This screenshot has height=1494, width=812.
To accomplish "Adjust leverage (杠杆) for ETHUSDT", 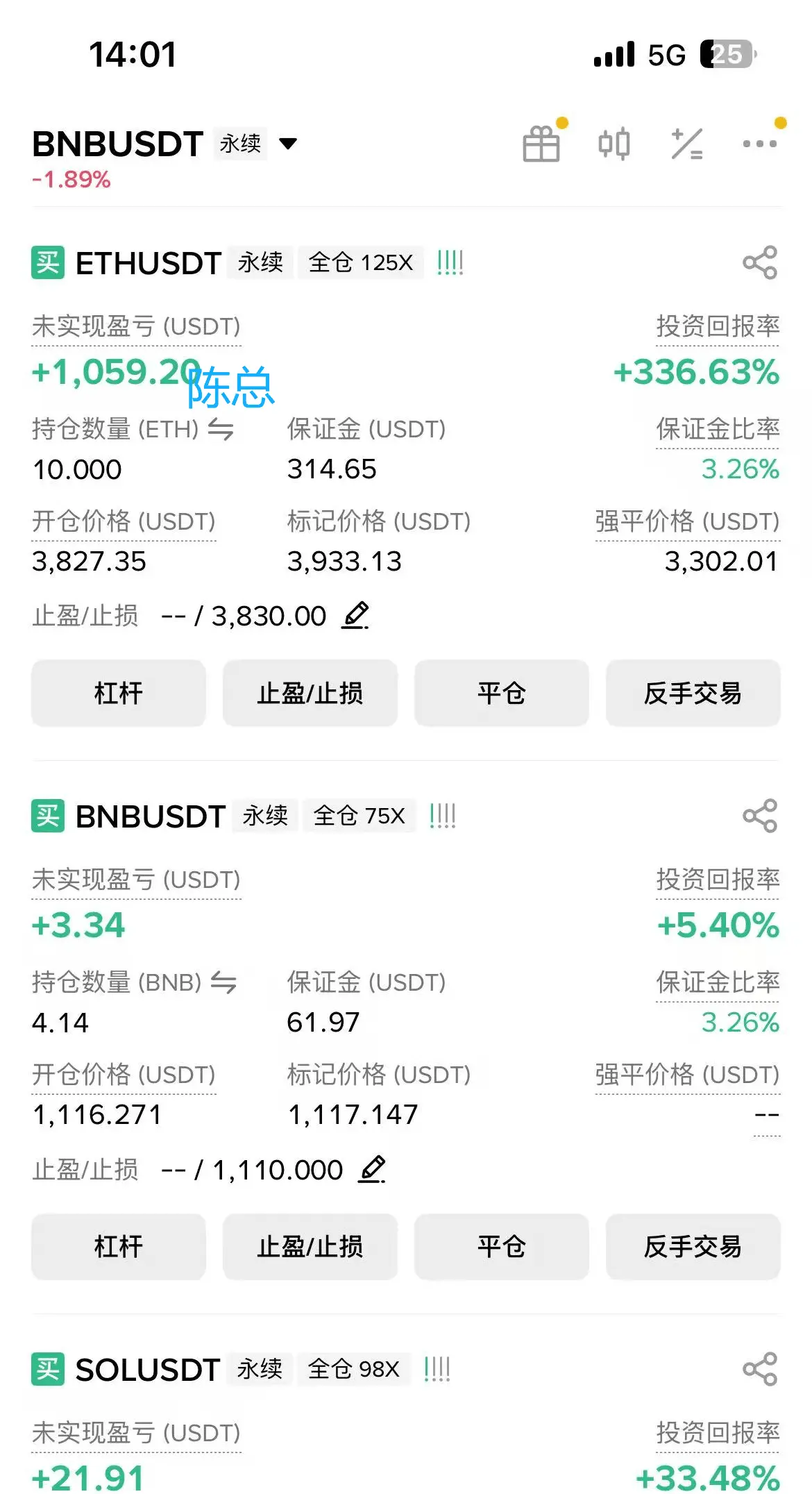I will (119, 693).
